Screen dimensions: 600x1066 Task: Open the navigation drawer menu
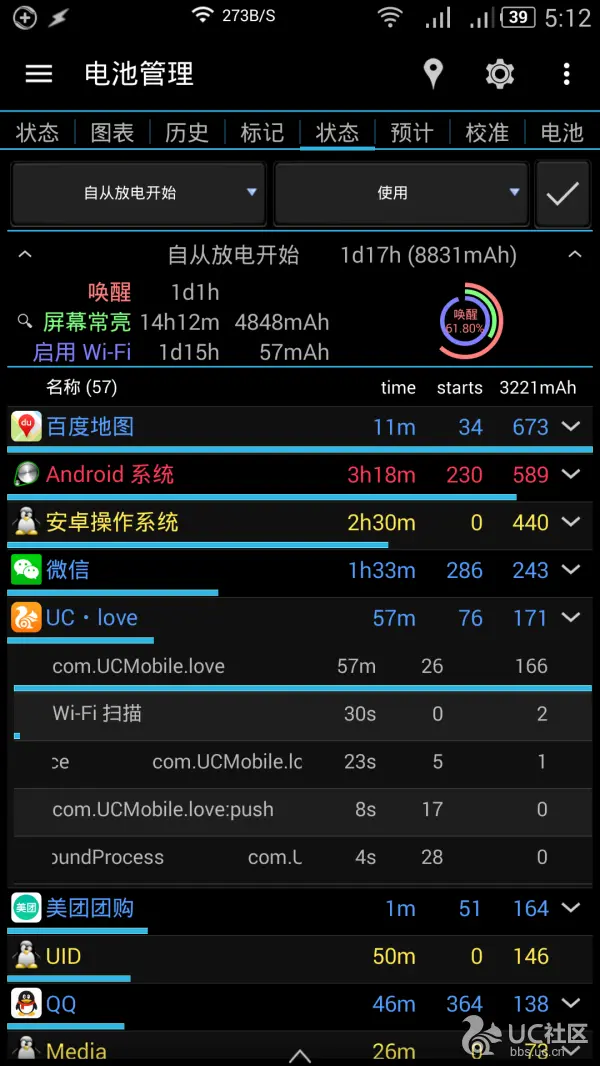39,74
